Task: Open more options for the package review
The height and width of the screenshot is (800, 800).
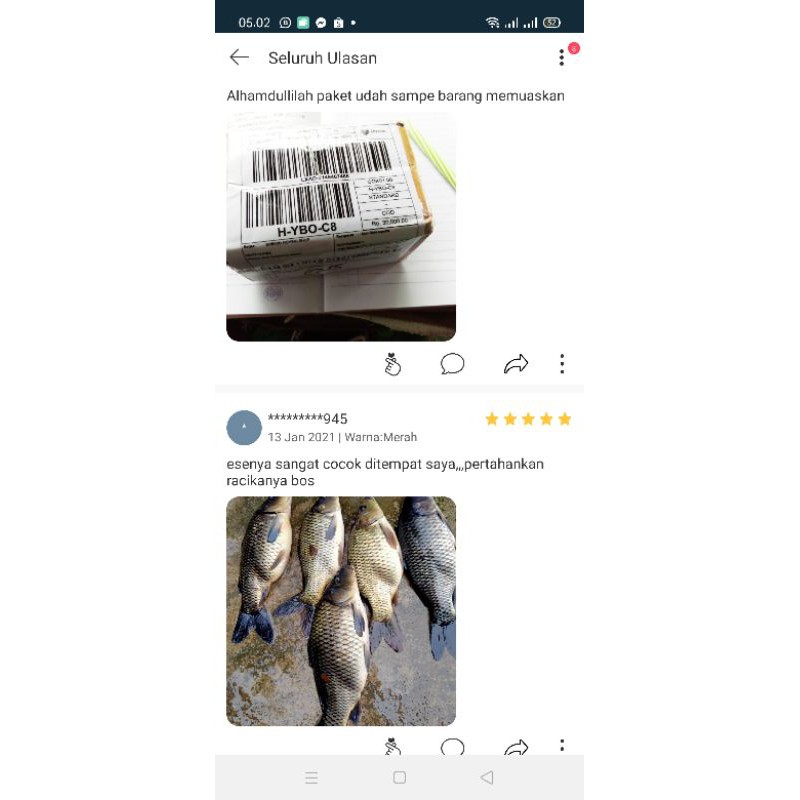Action: point(562,364)
